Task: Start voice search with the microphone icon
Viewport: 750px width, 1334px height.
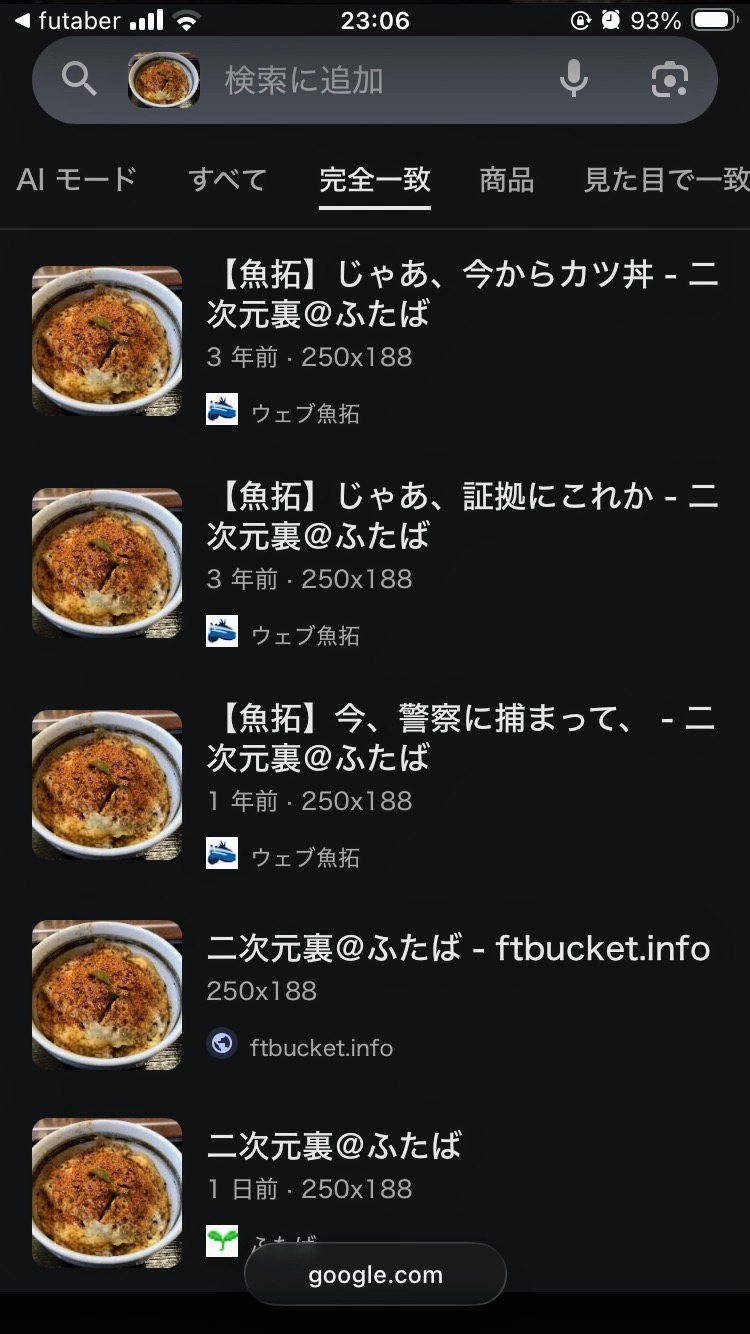Action: [x=574, y=79]
